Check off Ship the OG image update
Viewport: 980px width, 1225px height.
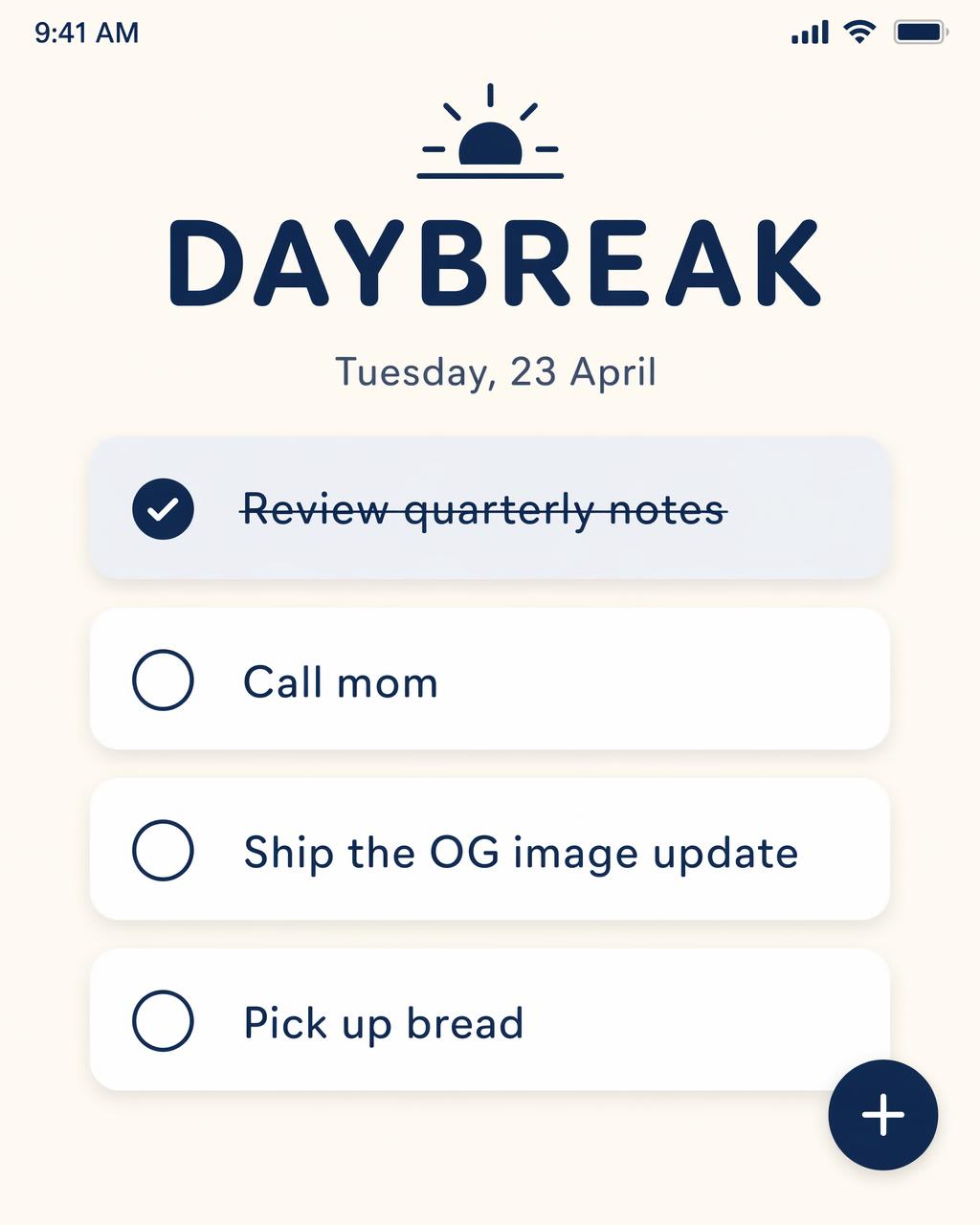click(x=163, y=850)
